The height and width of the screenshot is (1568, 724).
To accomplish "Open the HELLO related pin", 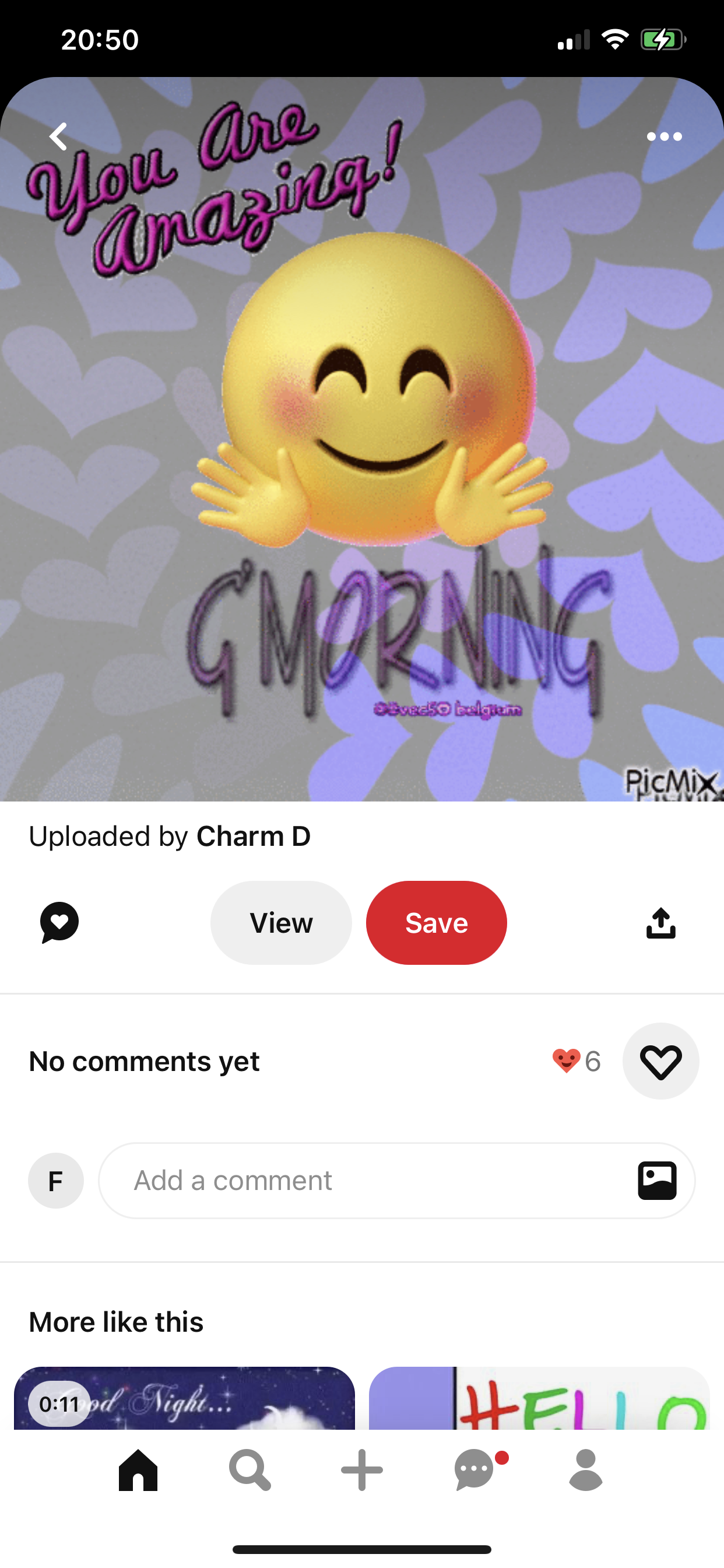I will (x=539, y=1399).
